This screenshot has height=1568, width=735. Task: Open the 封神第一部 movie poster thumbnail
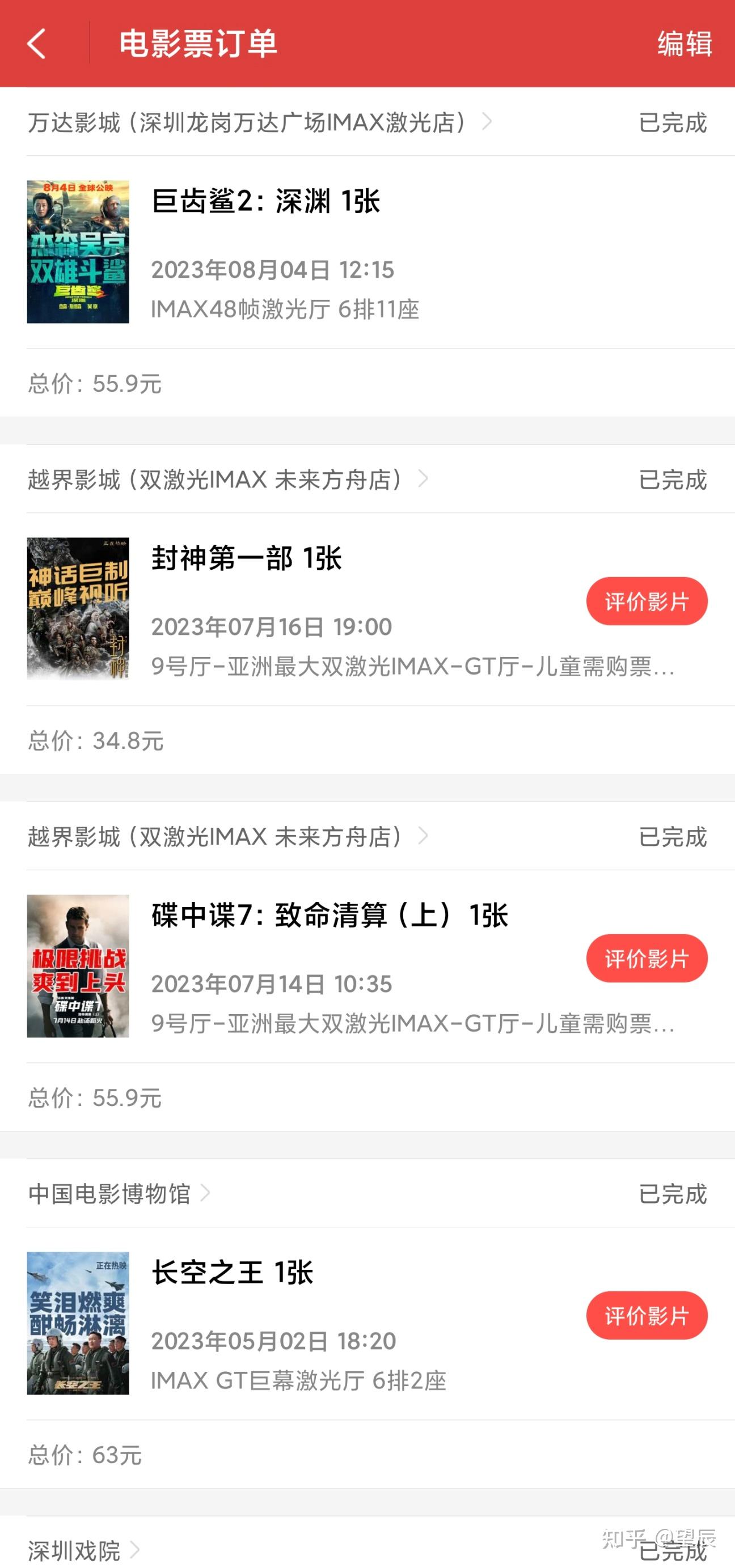(x=78, y=609)
